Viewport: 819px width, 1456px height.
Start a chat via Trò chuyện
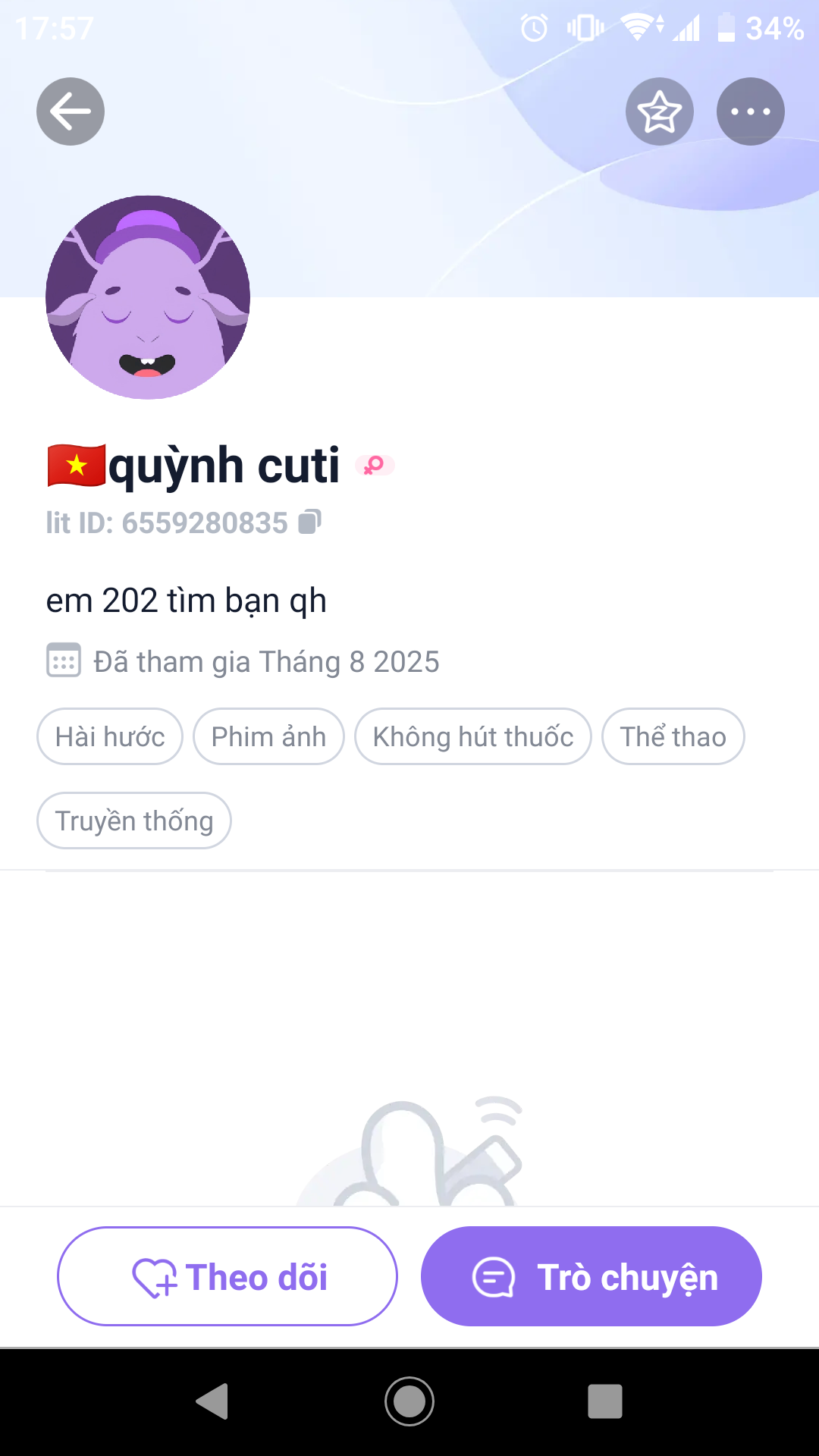pyautogui.click(x=591, y=1276)
